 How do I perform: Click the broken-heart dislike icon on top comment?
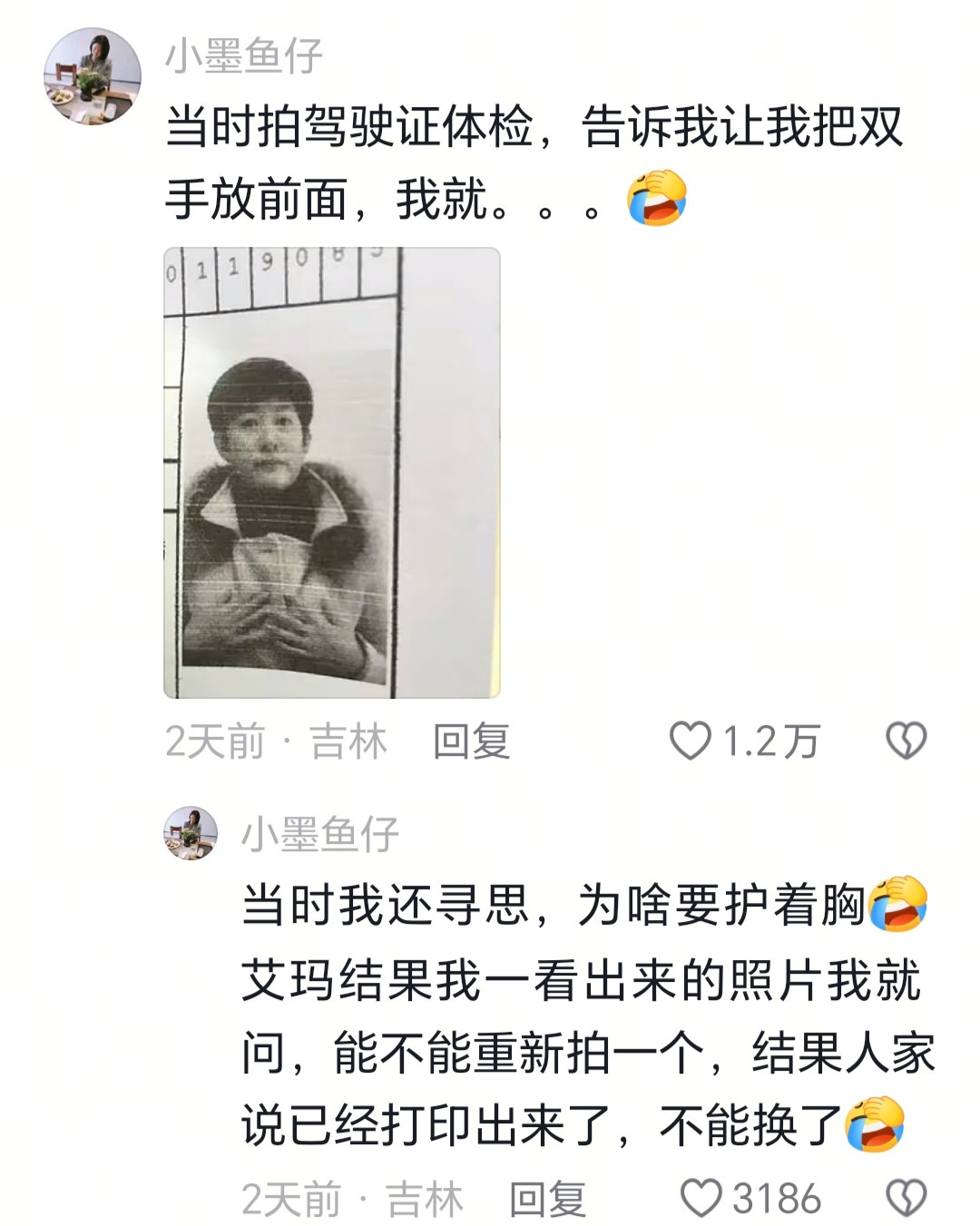tap(905, 741)
